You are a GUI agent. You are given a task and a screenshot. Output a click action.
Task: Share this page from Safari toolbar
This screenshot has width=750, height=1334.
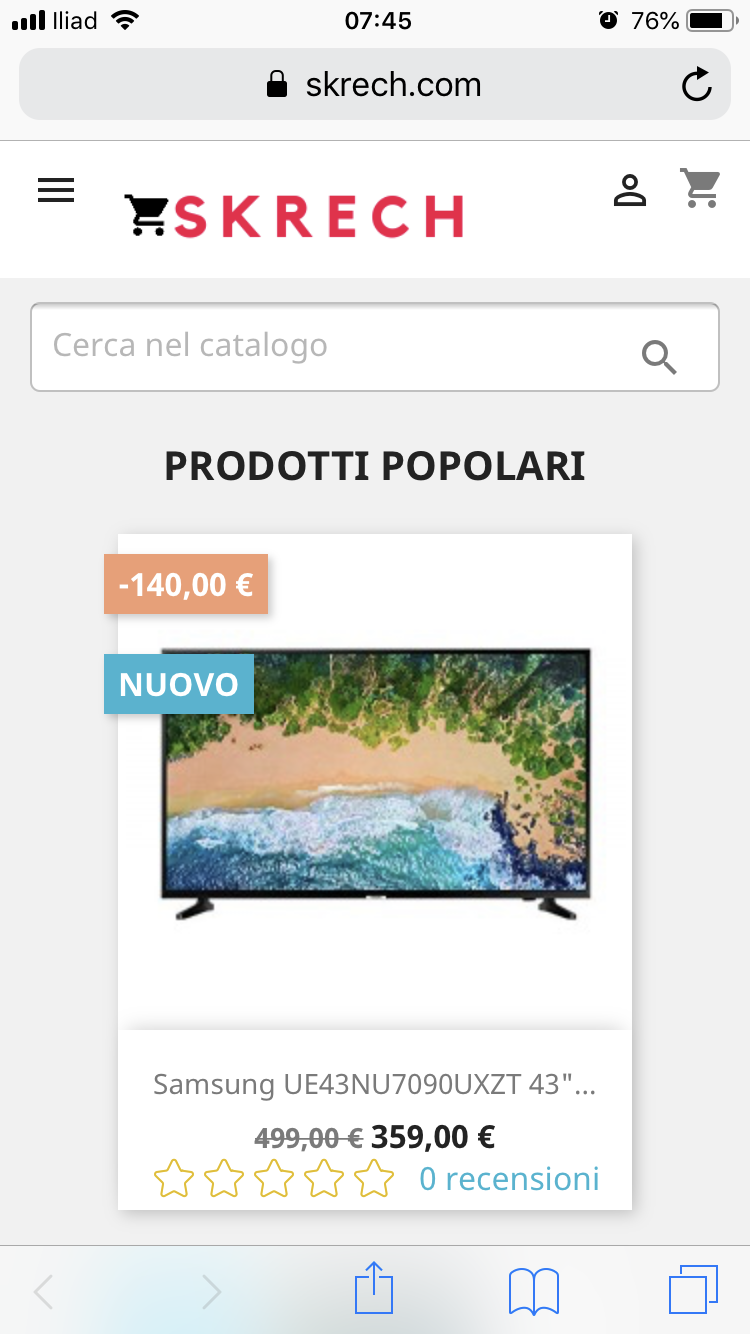point(375,1289)
